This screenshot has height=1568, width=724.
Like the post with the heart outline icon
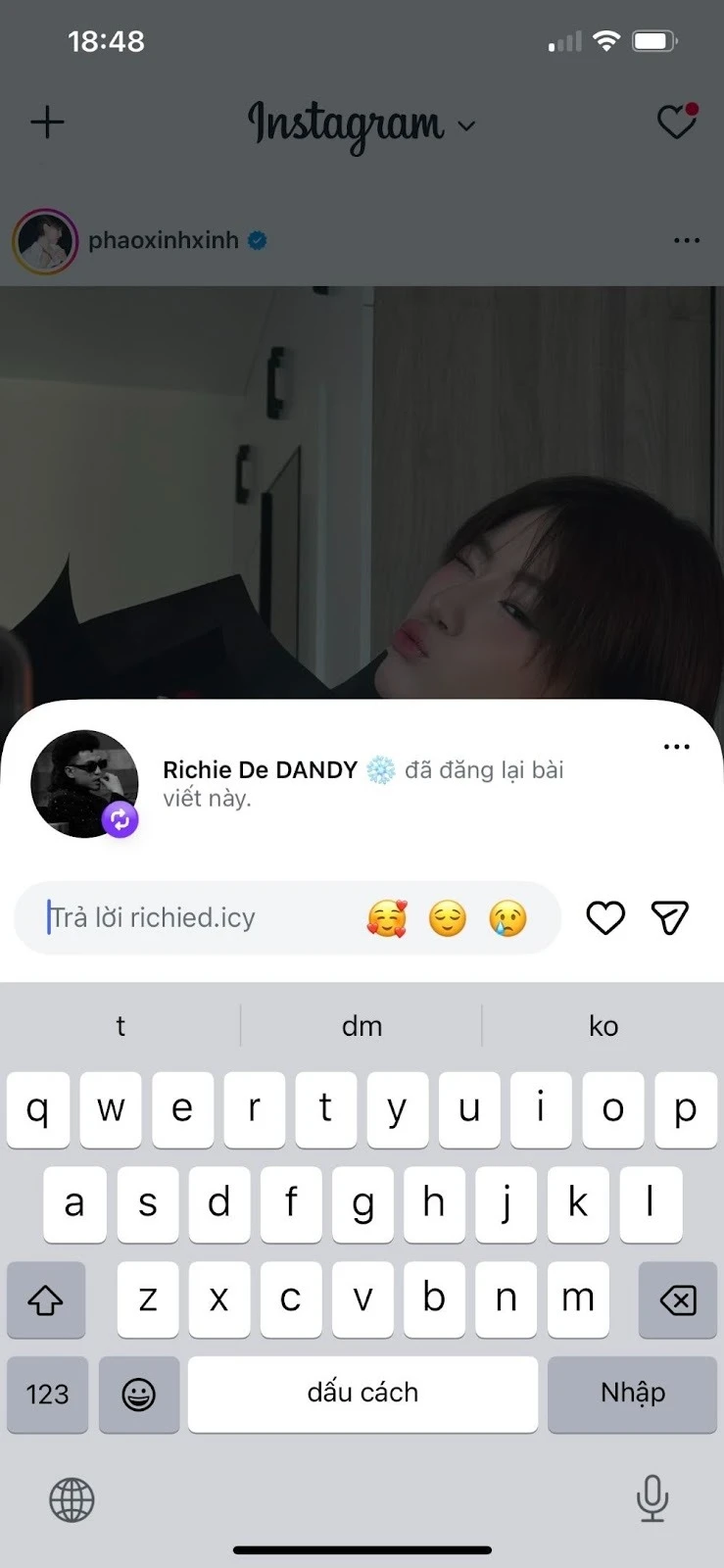click(x=604, y=918)
